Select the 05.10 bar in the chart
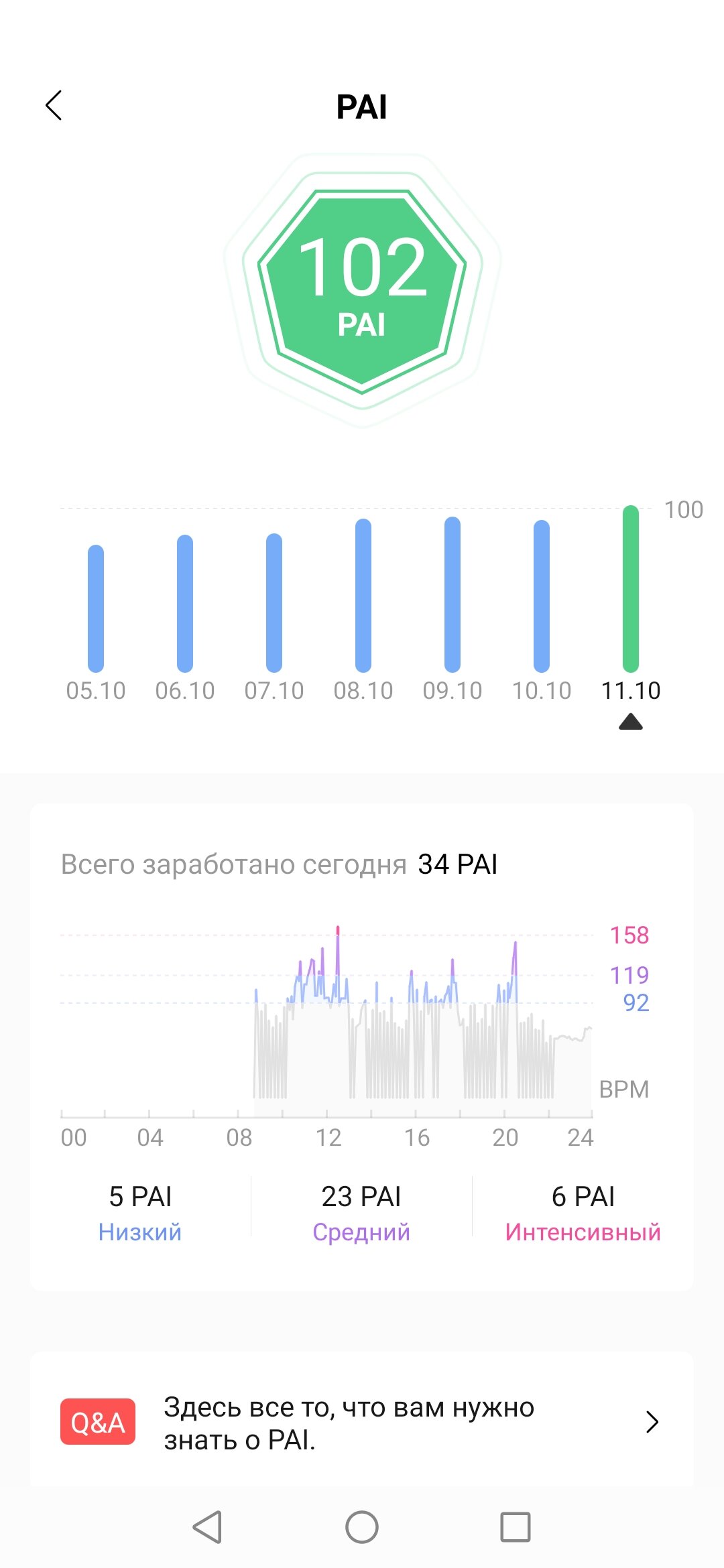The width and height of the screenshot is (724, 1568). pyautogui.click(x=96, y=608)
